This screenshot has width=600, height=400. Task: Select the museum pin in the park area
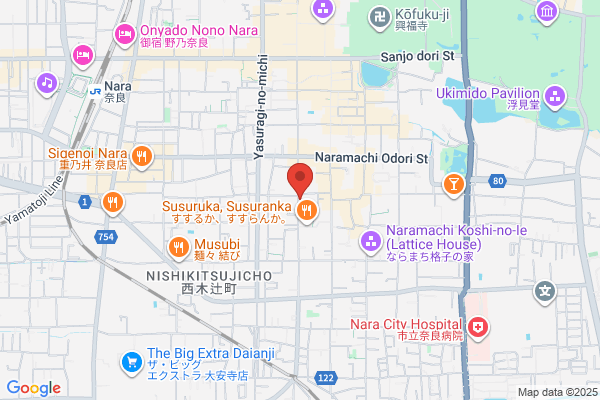point(547,12)
